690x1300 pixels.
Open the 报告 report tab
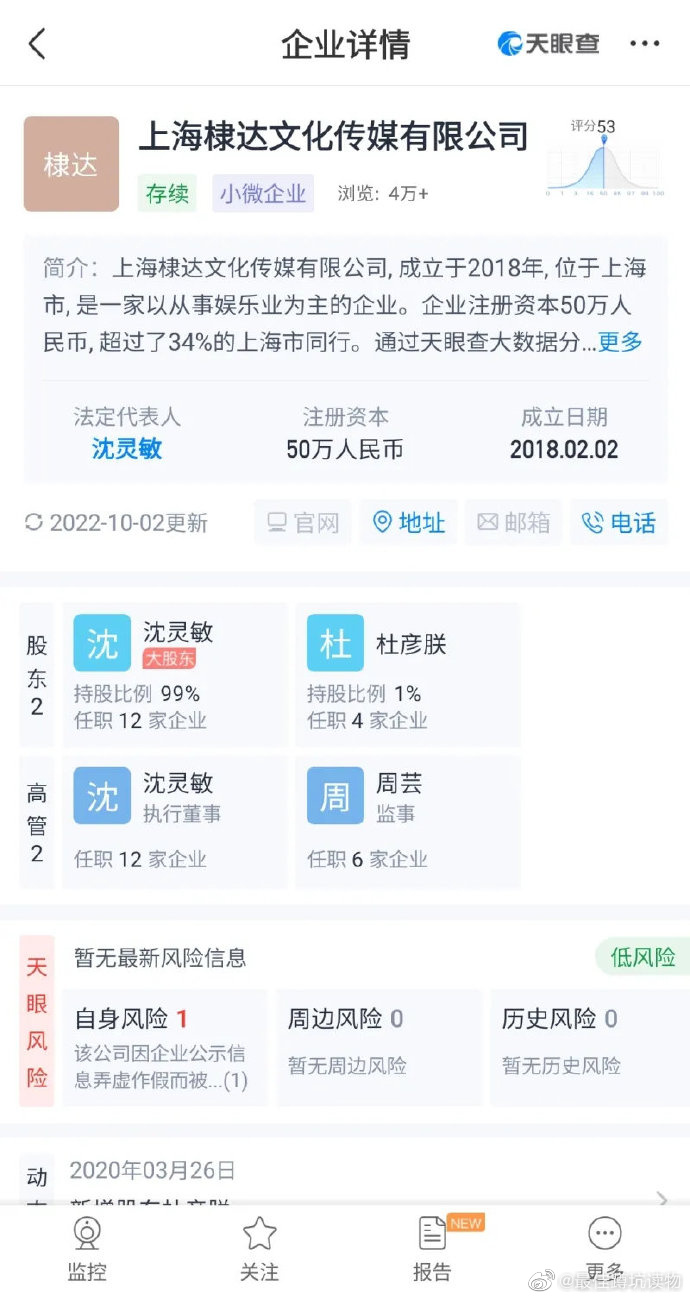[432, 1250]
